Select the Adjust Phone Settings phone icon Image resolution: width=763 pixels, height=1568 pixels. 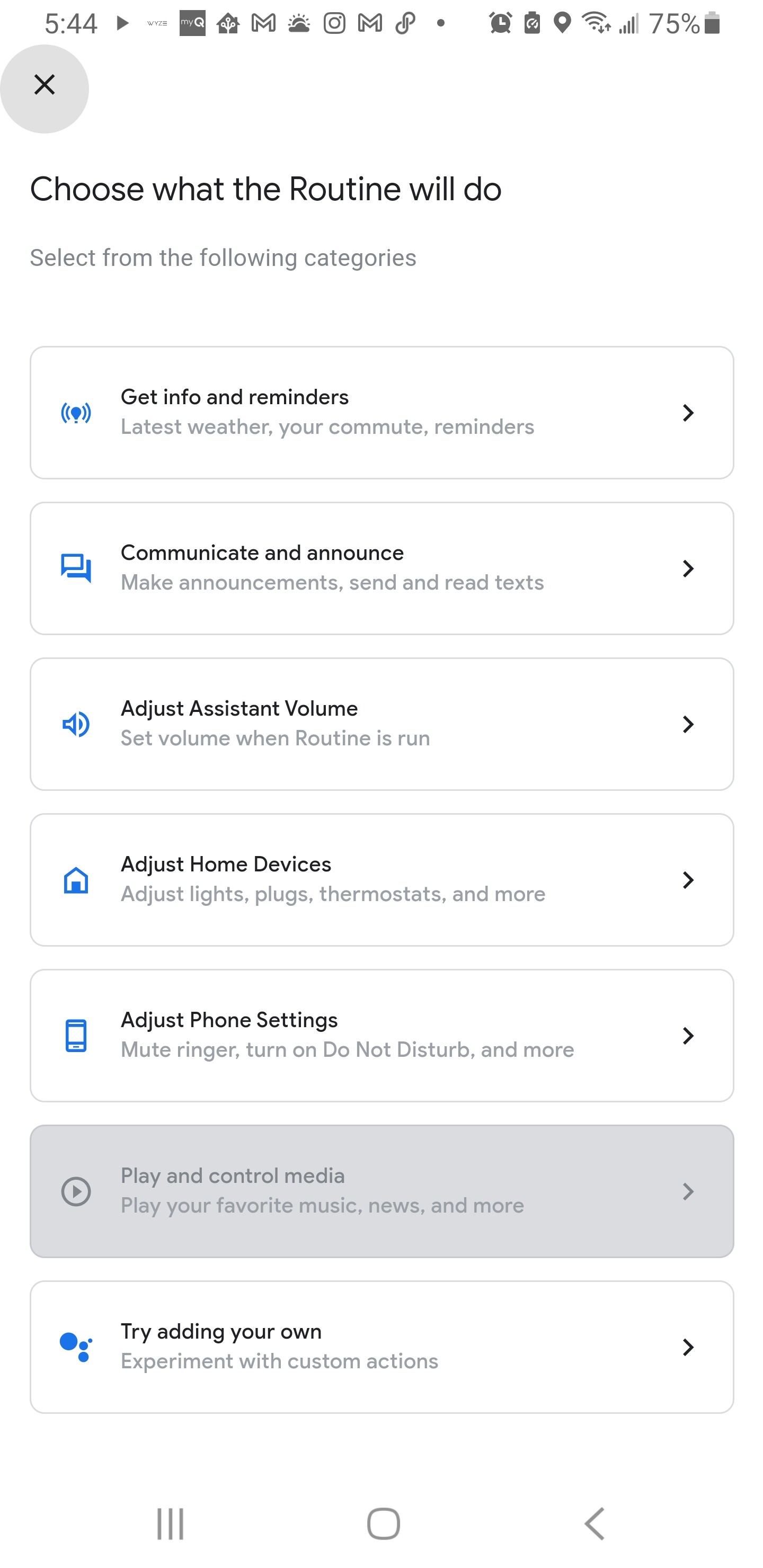tap(76, 1036)
